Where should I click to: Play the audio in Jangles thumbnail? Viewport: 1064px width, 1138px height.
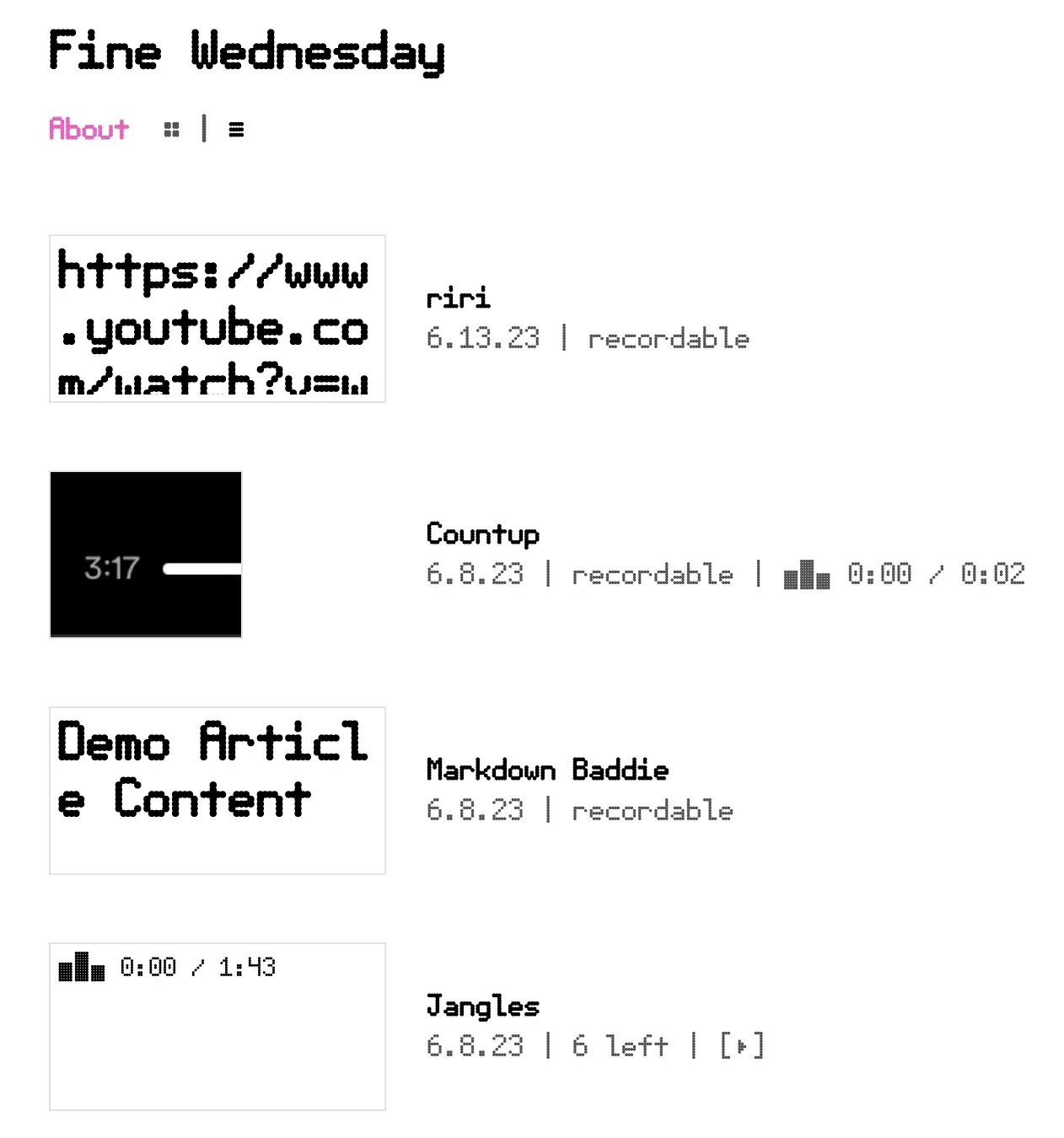click(x=82, y=967)
